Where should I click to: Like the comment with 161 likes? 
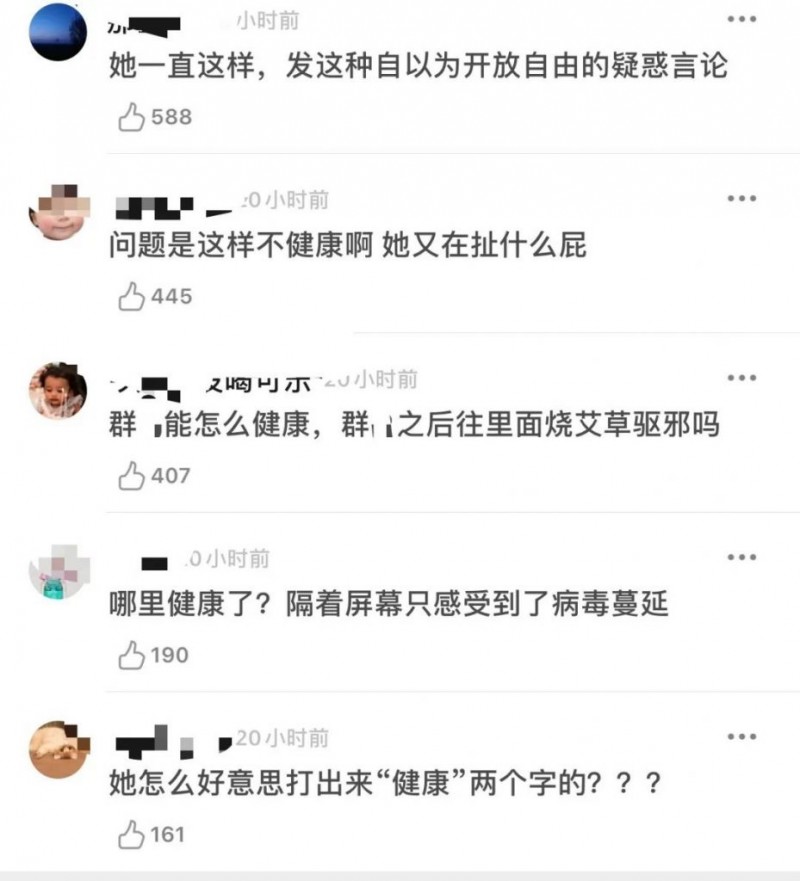point(132,834)
